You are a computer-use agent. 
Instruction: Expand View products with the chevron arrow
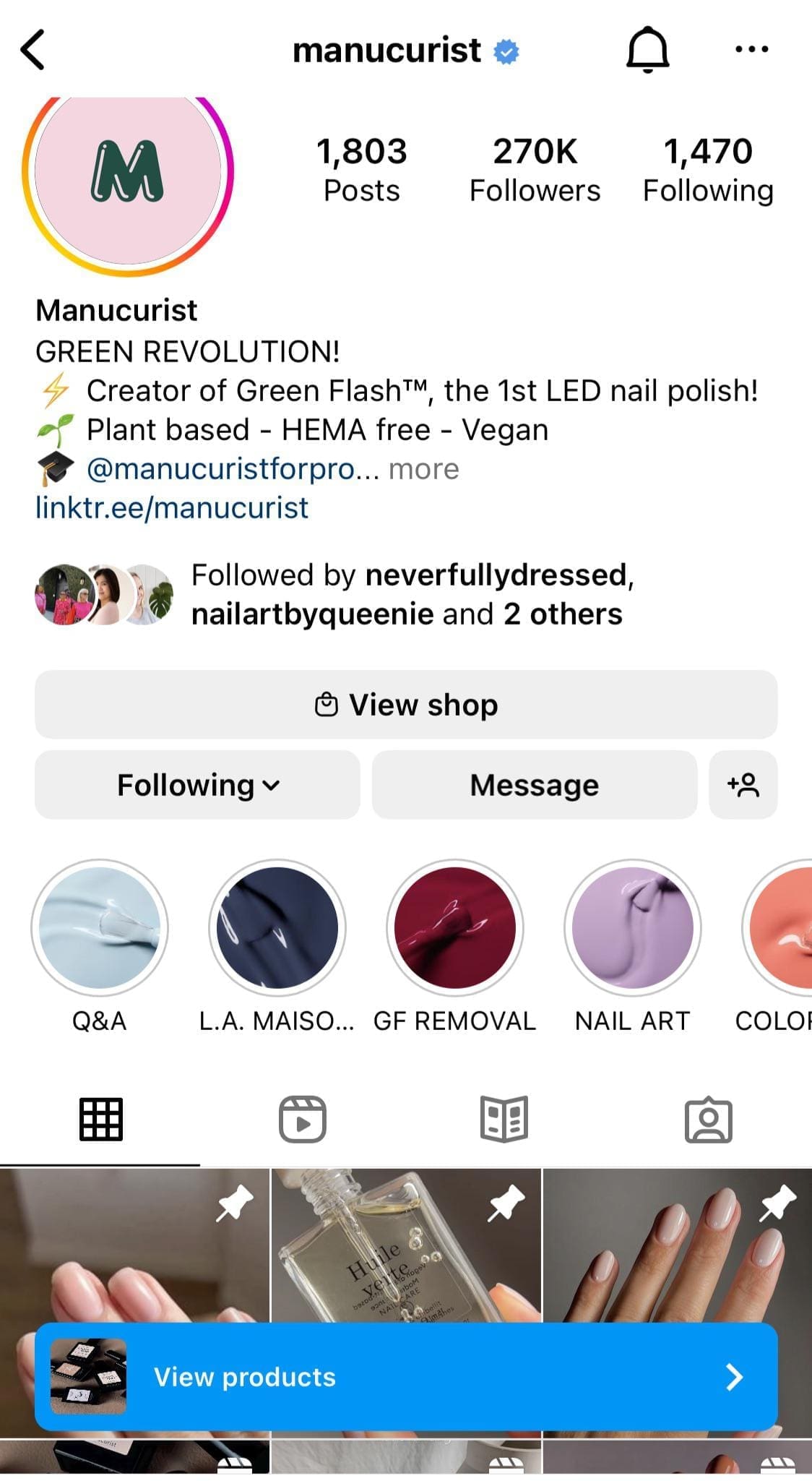[x=735, y=1376]
